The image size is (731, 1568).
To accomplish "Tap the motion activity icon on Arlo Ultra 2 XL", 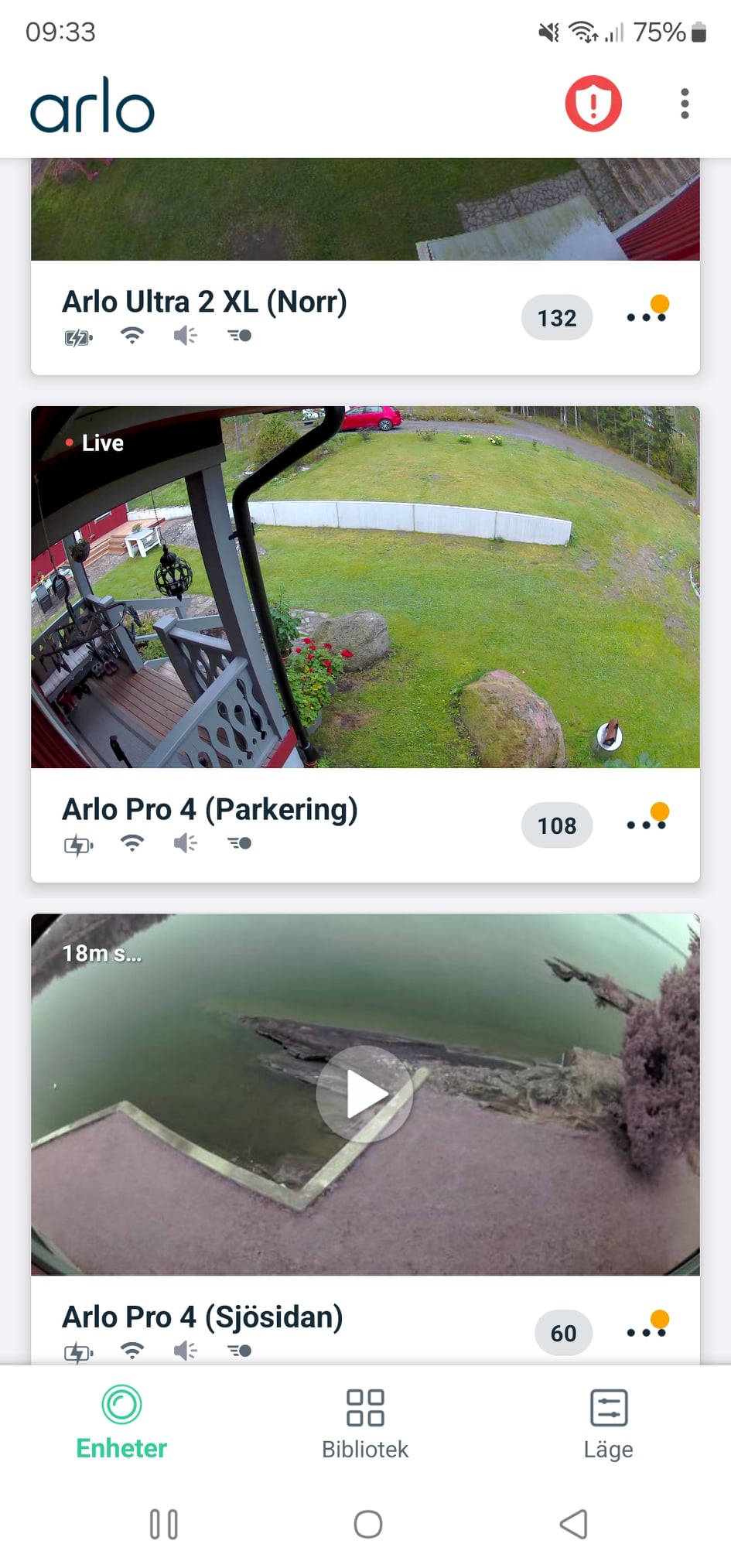I will [x=238, y=335].
